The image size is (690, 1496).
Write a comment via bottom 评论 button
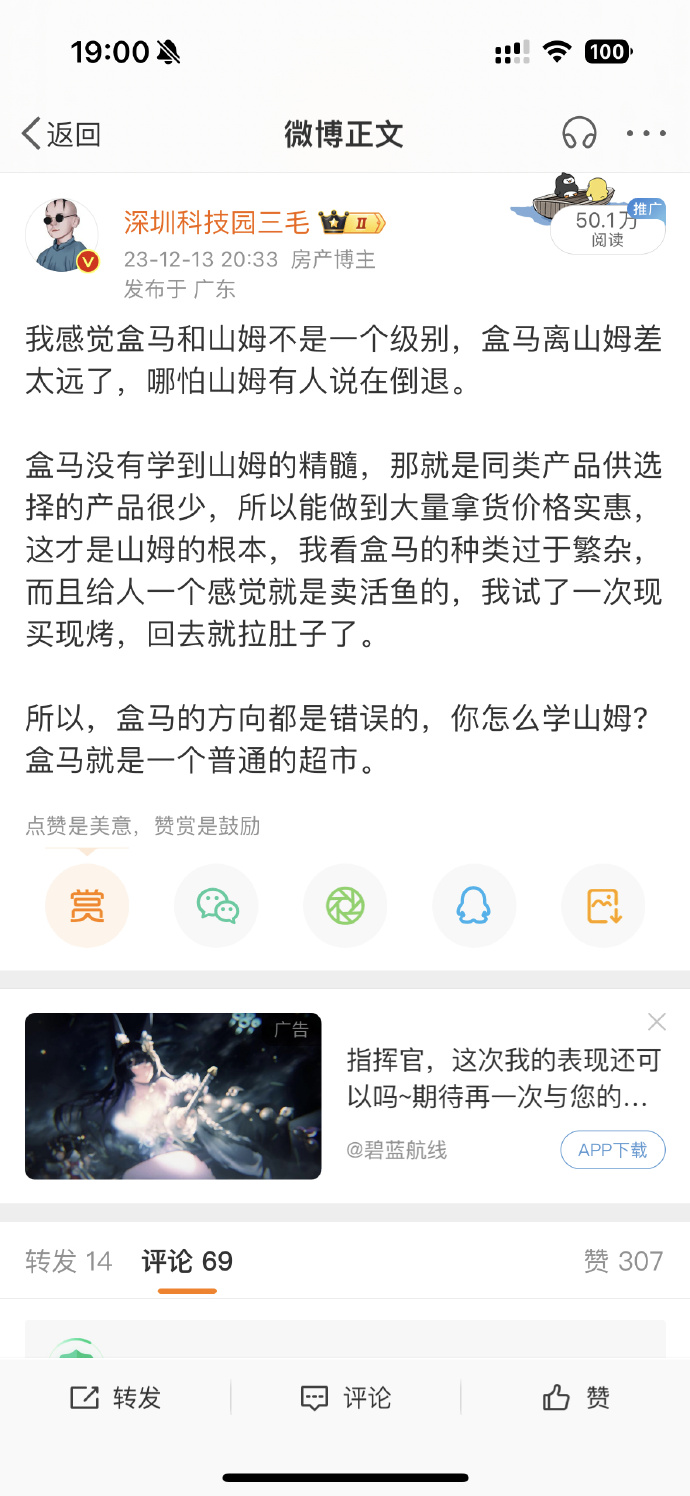coord(346,1398)
